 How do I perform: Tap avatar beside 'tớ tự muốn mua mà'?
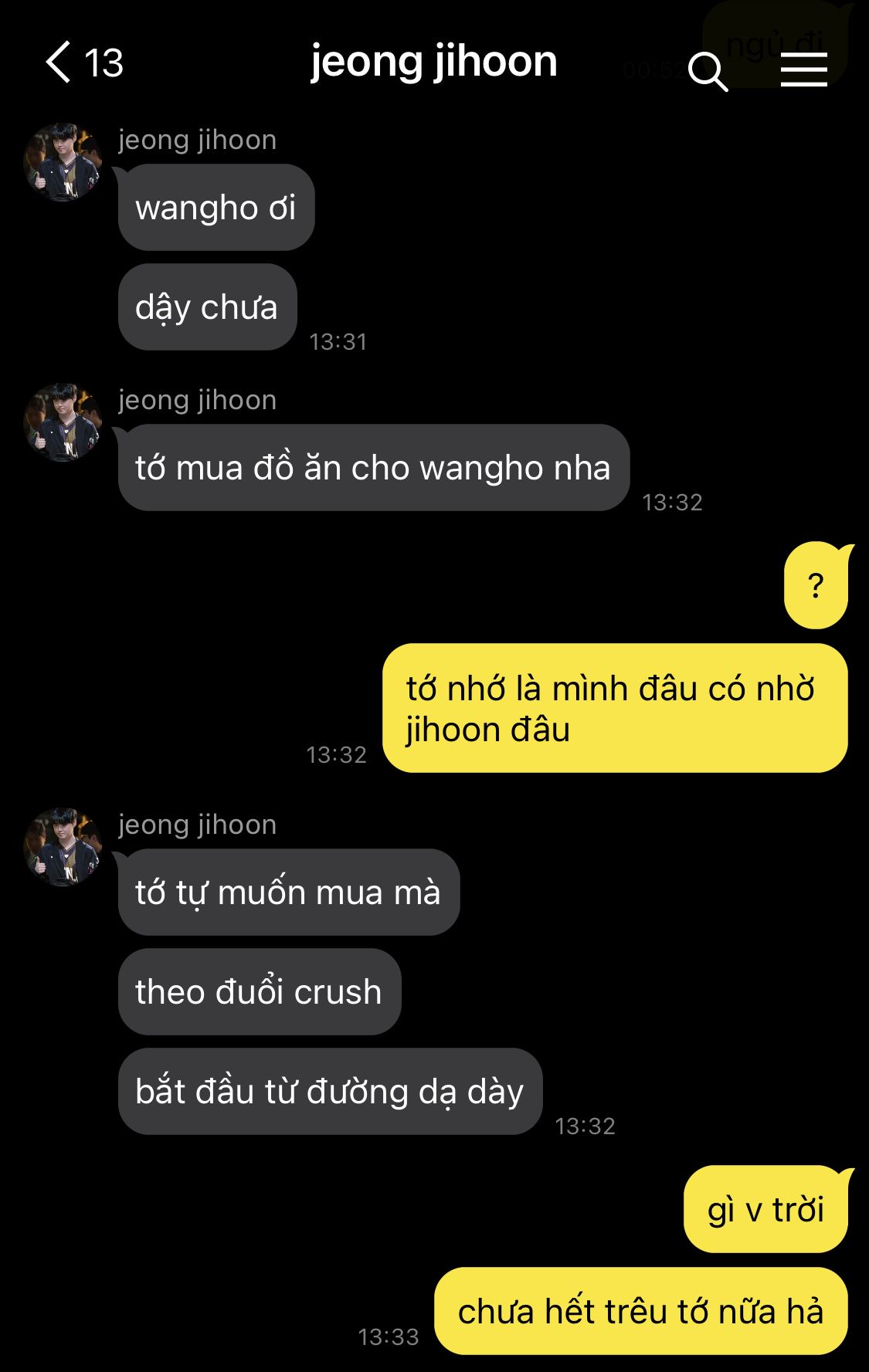(x=63, y=847)
